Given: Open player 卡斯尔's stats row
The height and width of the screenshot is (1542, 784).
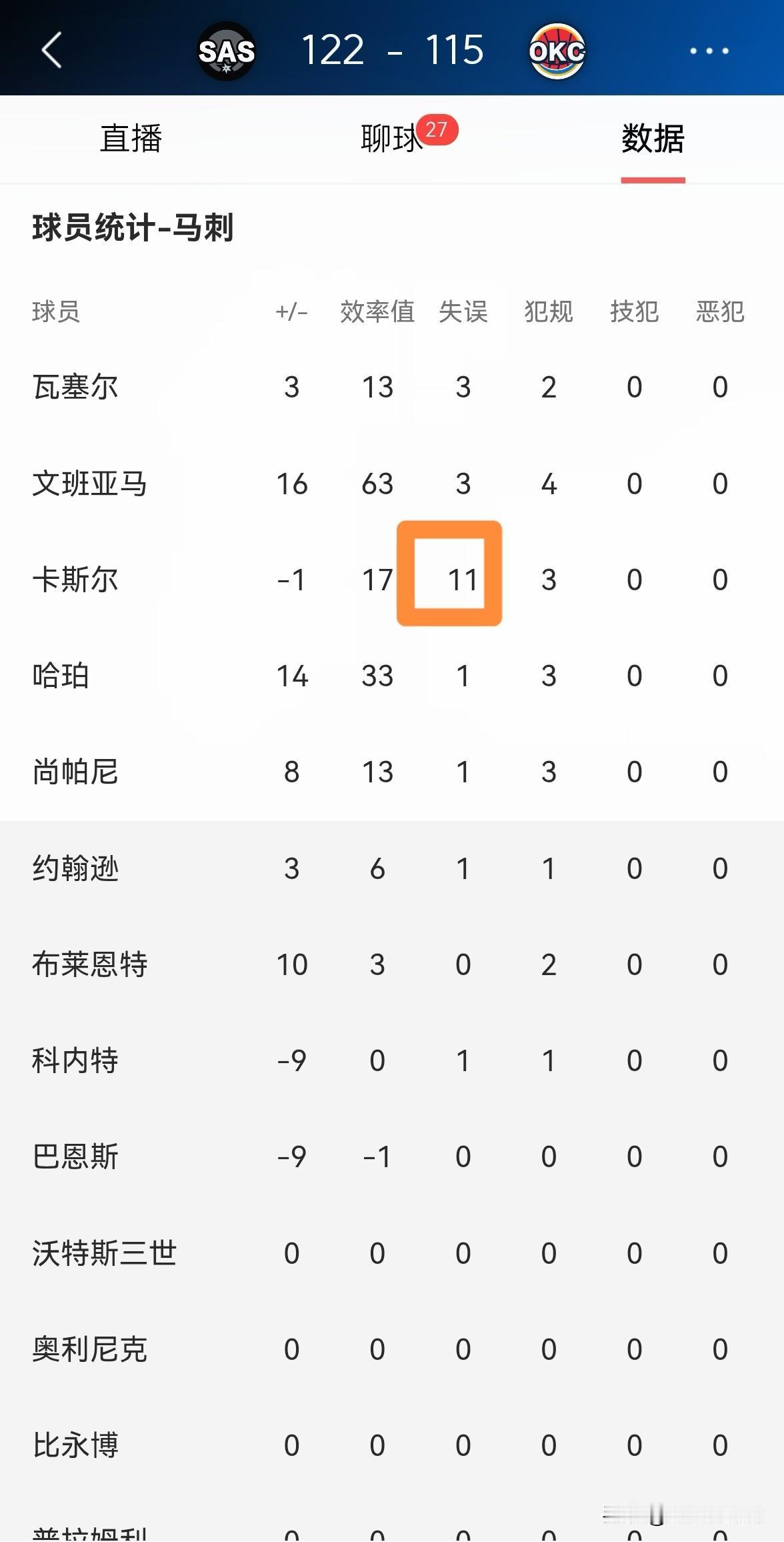Looking at the screenshot, I should [392, 580].
